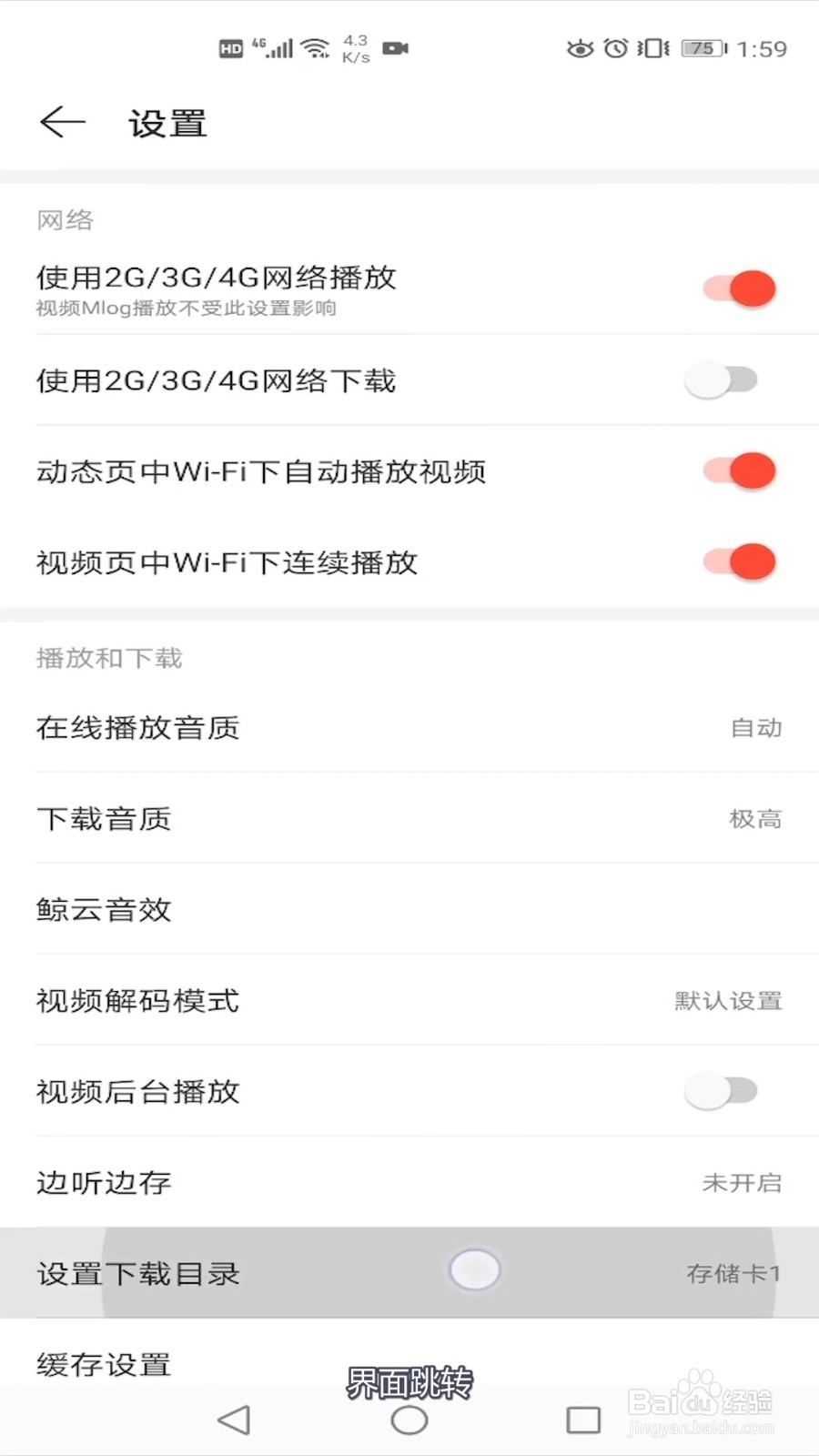Tap the screen recording camera icon
Viewport: 819px width, 1456px height.
[393, 48]
